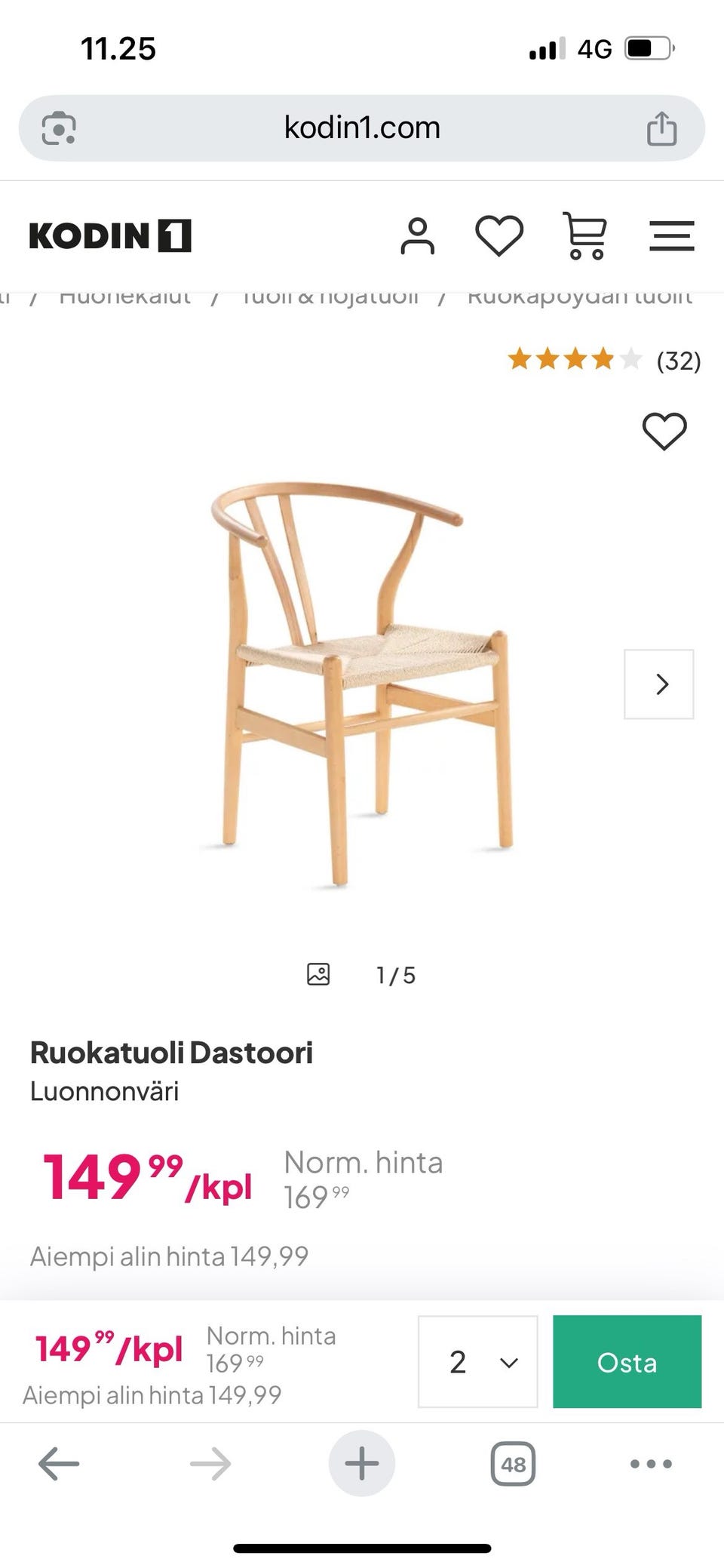Image resolution: width=724 pixels, height=1568 pixels.
Task: Open the browser tab switcher showing 48
Action: pos(513,1464)
